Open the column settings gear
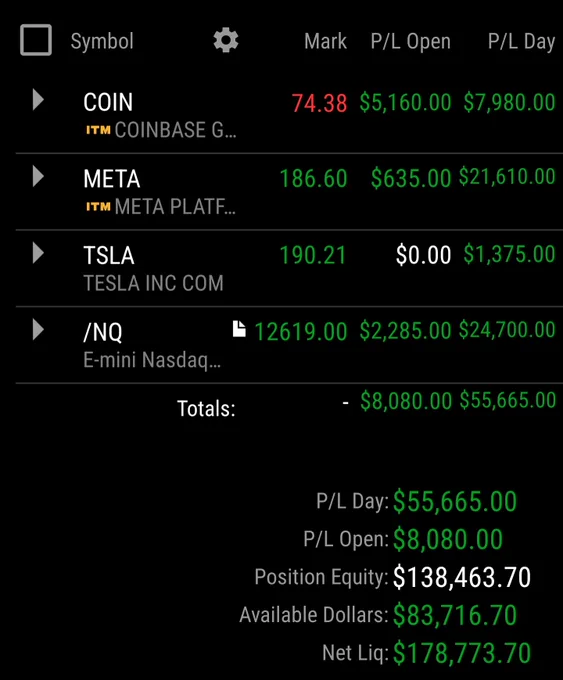 click(226, 40)
